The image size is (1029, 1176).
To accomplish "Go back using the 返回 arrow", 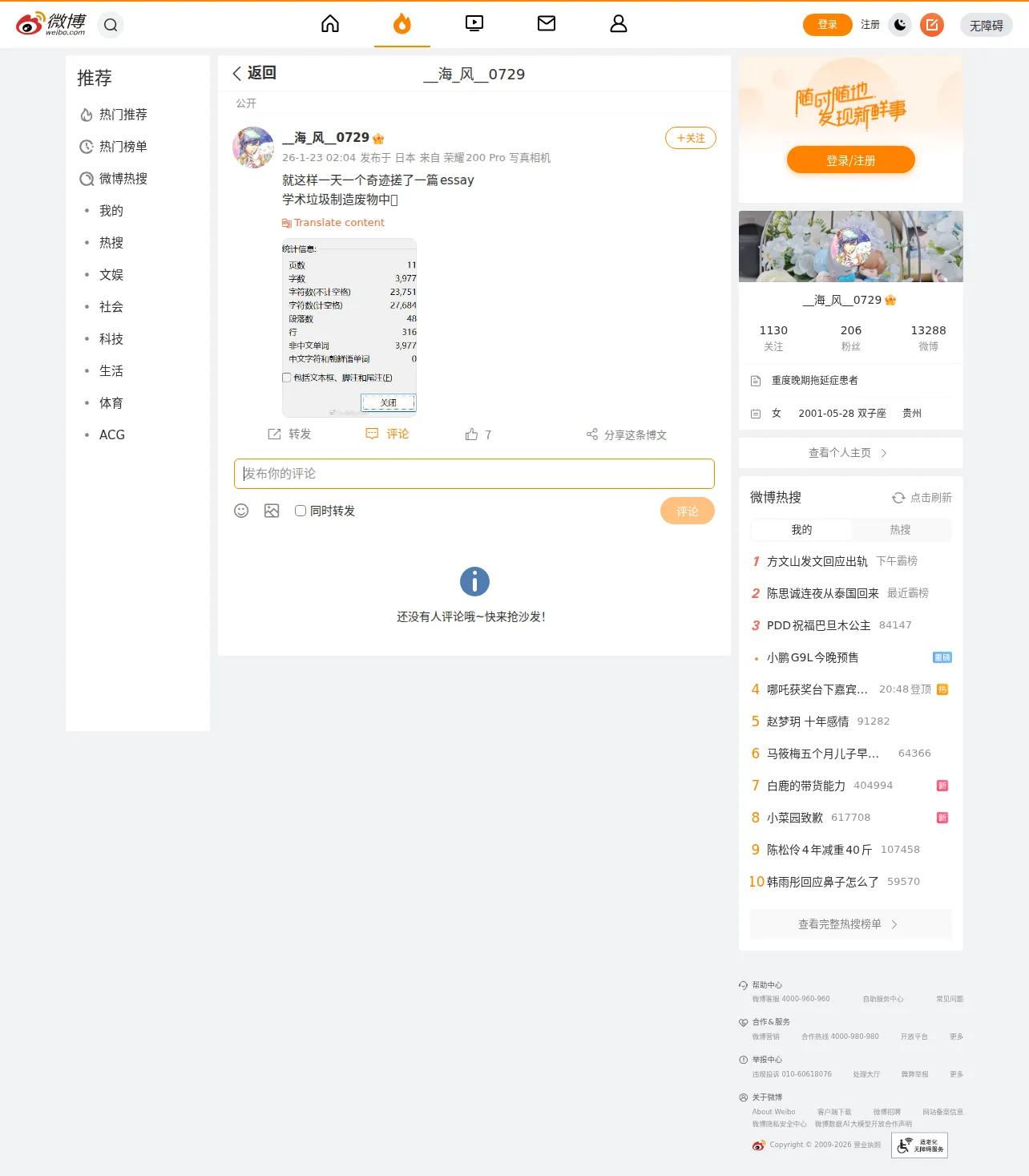I will tap(254, 73).
